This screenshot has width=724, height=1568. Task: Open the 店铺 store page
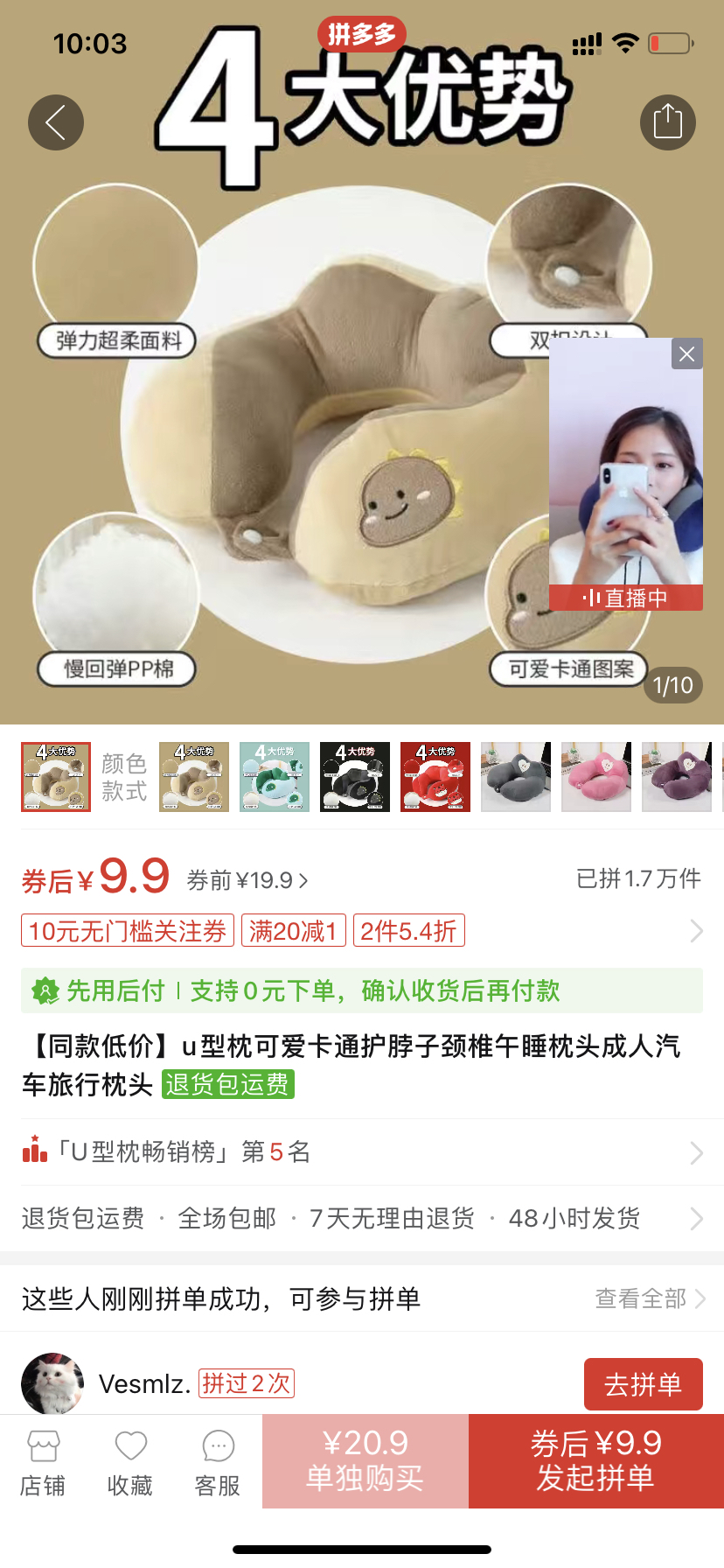(43, 1463)
